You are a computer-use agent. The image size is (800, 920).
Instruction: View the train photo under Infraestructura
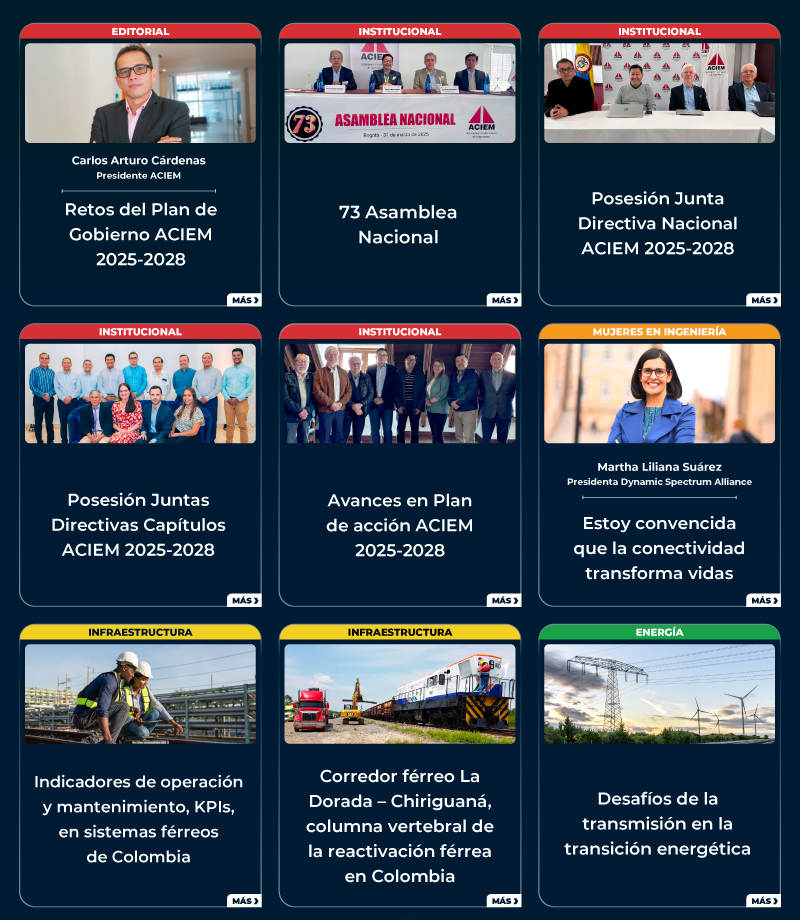pyautogui.click(x=400, y=694)
